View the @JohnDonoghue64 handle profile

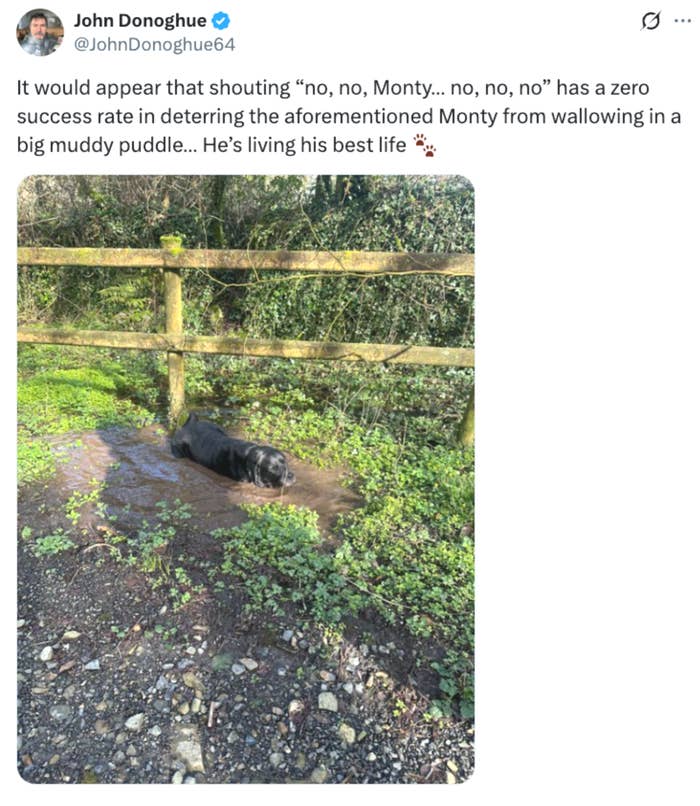(x=154, y=44)
